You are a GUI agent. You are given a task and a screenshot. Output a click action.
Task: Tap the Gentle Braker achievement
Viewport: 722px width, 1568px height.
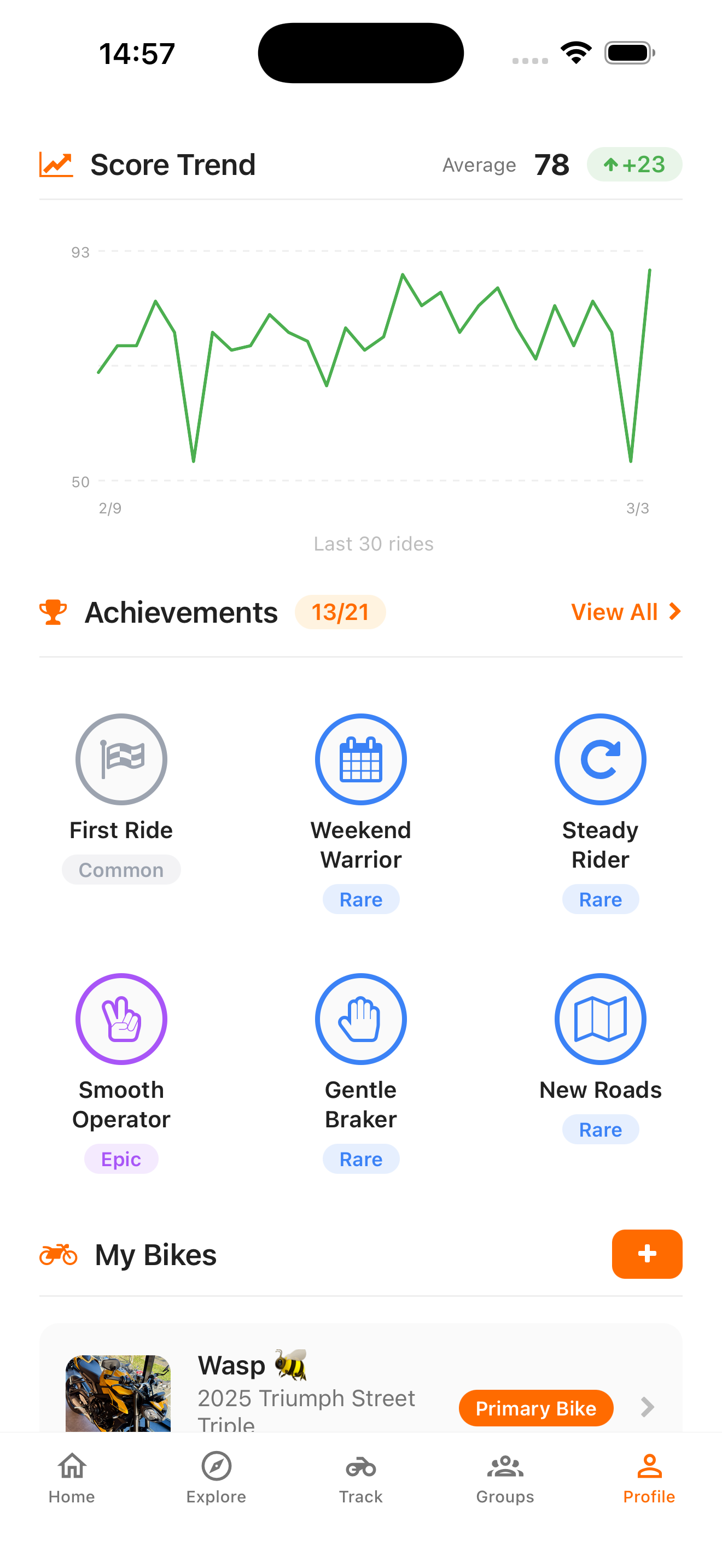360,1019
